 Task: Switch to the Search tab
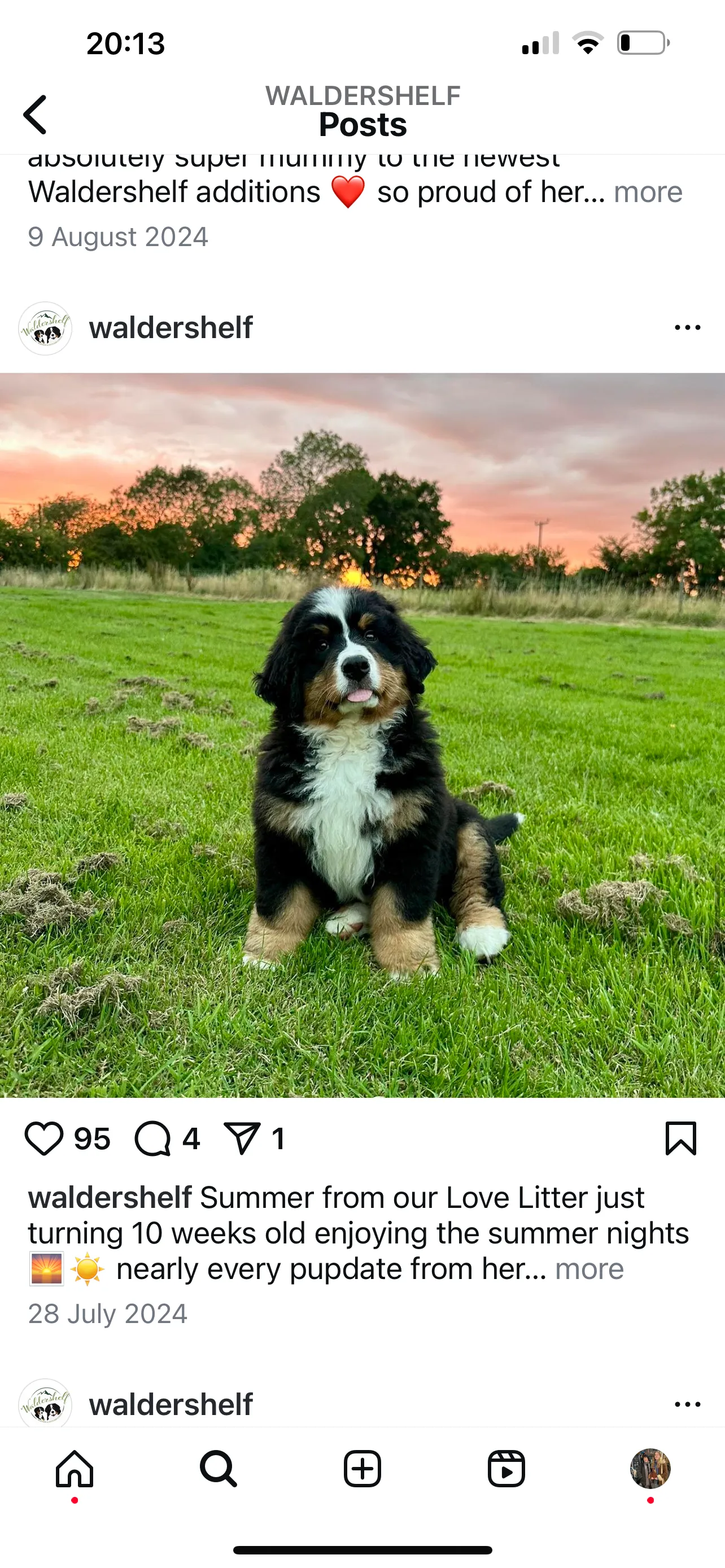[x=218, y=1469]
